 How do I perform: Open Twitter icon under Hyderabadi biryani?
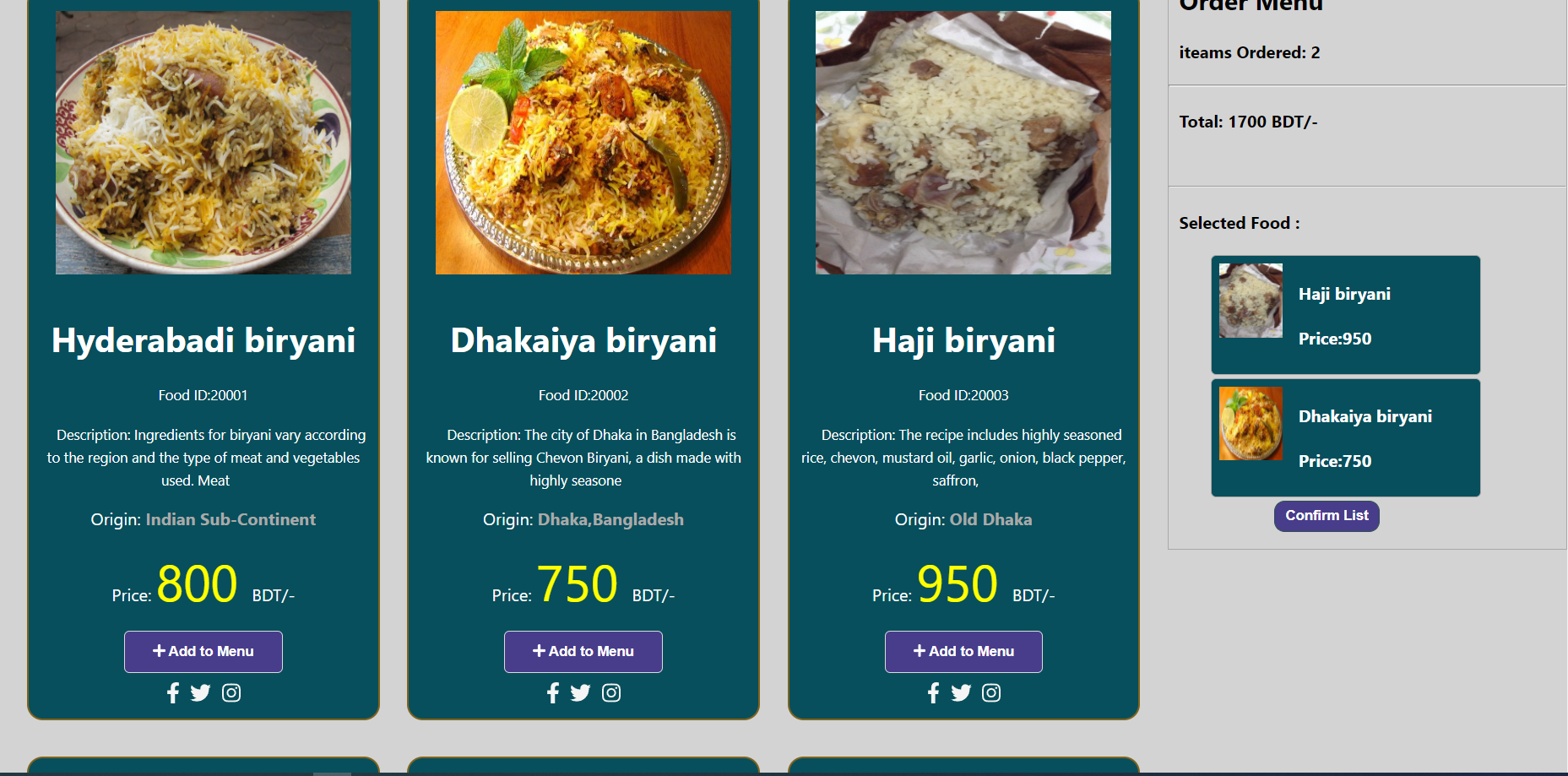[200, 693]
